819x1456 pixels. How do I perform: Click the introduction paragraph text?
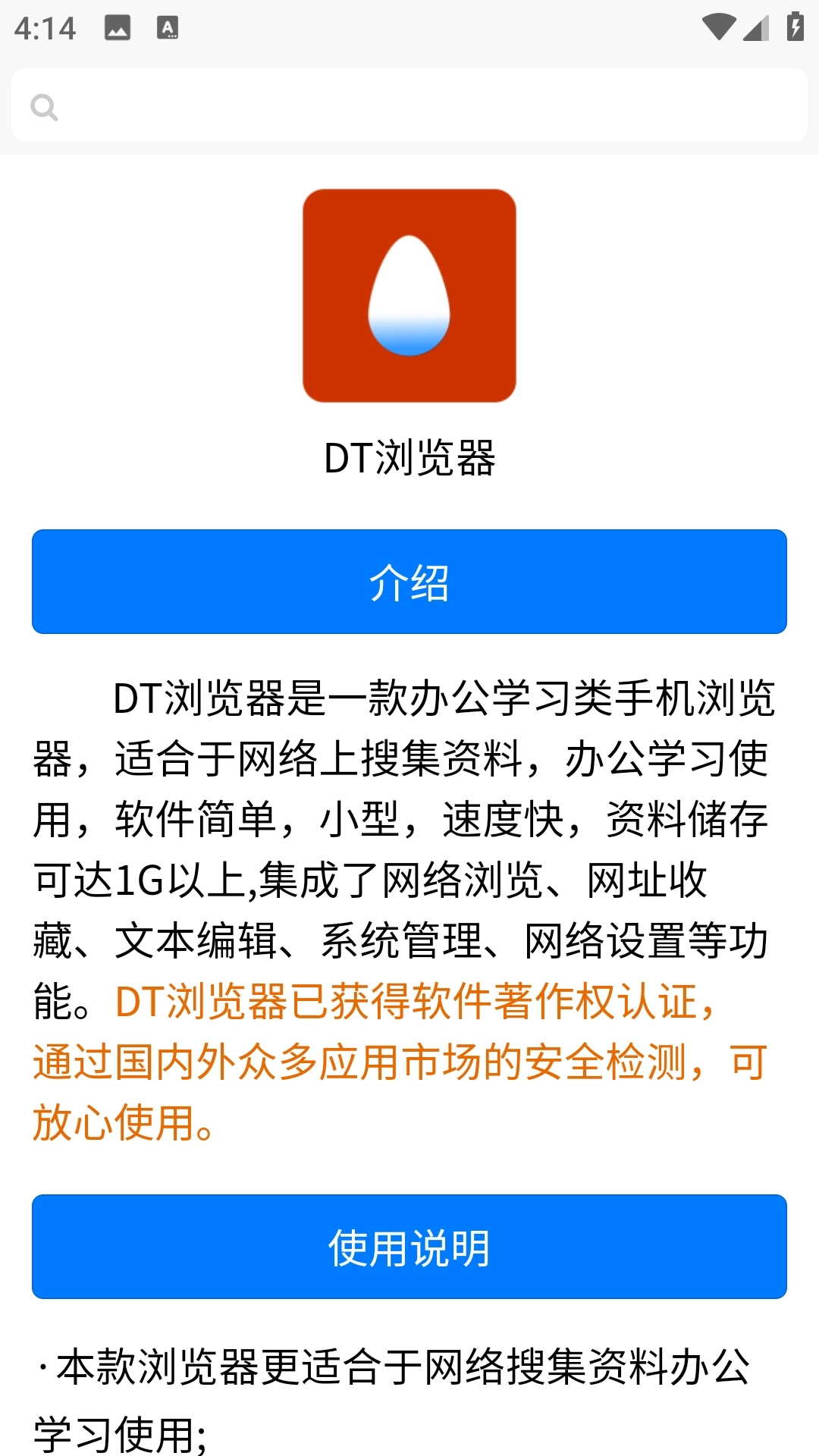[409, 834]
